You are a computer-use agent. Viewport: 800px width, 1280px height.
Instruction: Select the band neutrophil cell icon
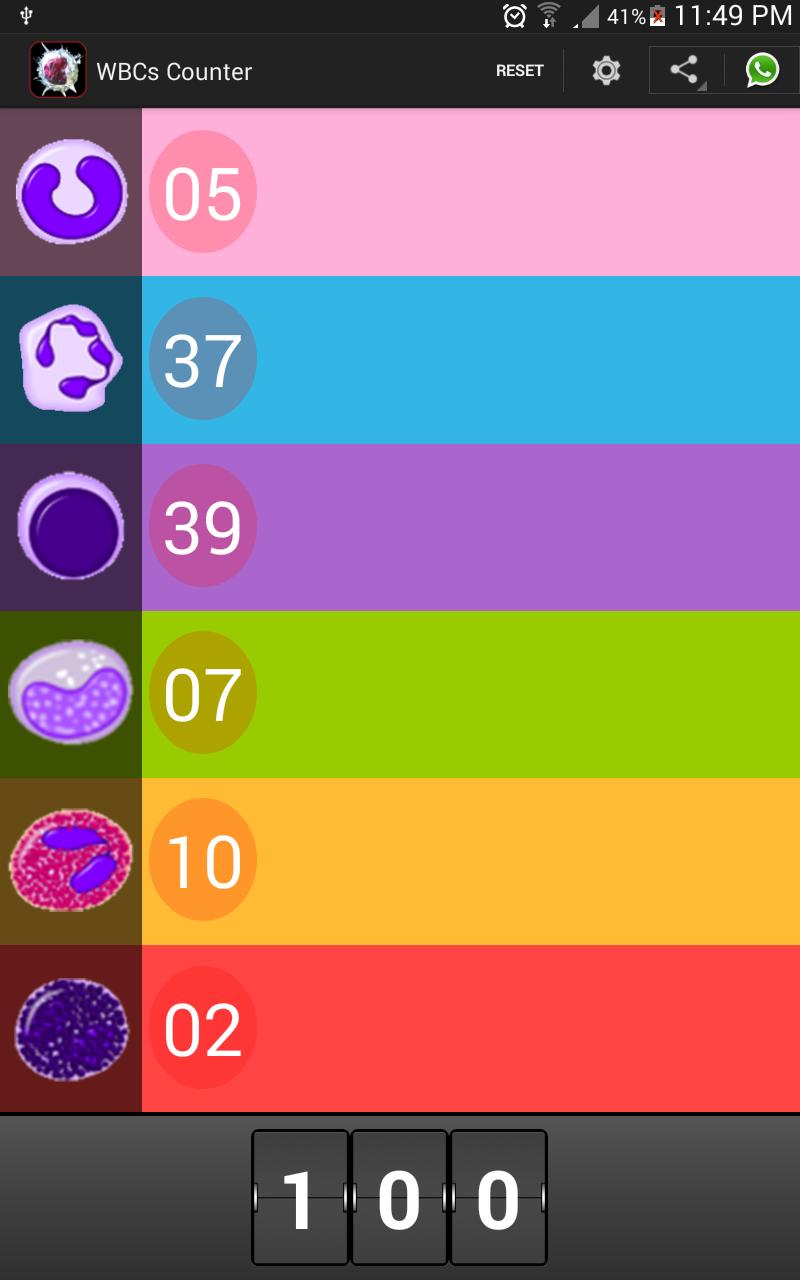(70, 191)
